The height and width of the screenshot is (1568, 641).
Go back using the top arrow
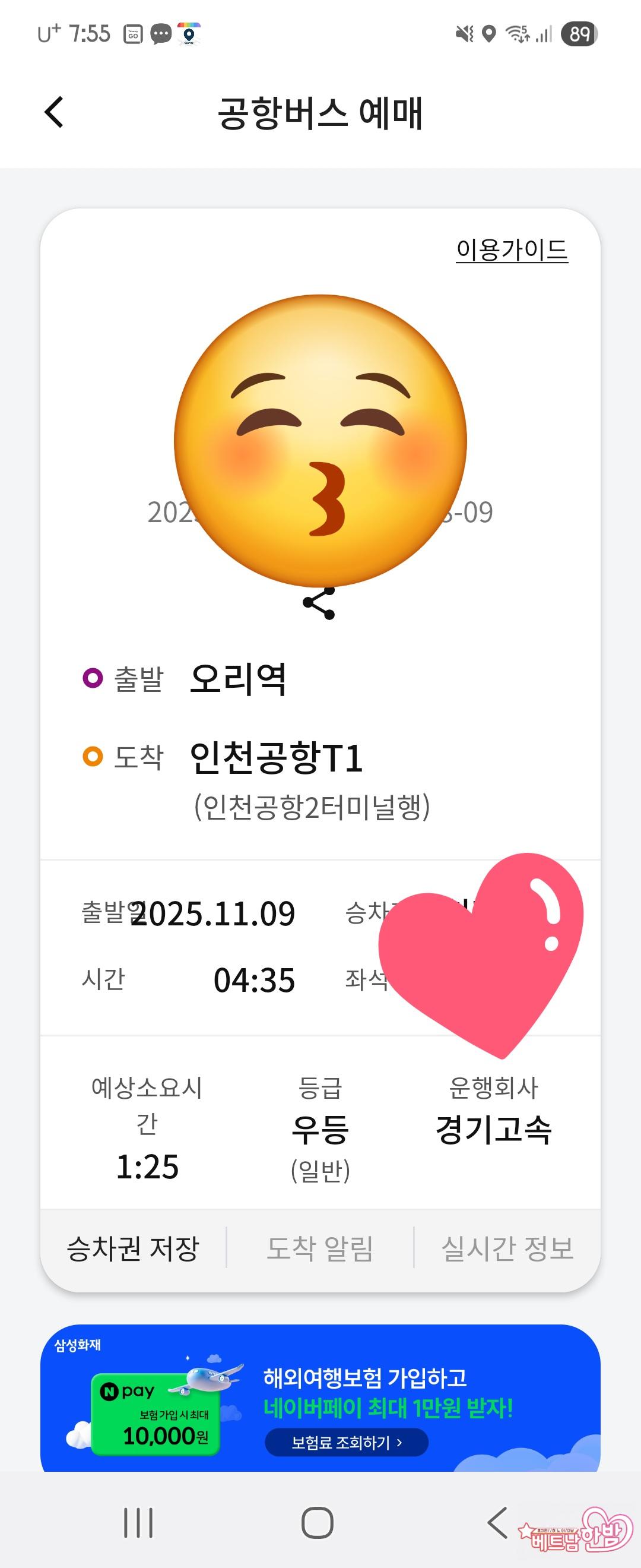pyautogui.click(x=54, y=113)
